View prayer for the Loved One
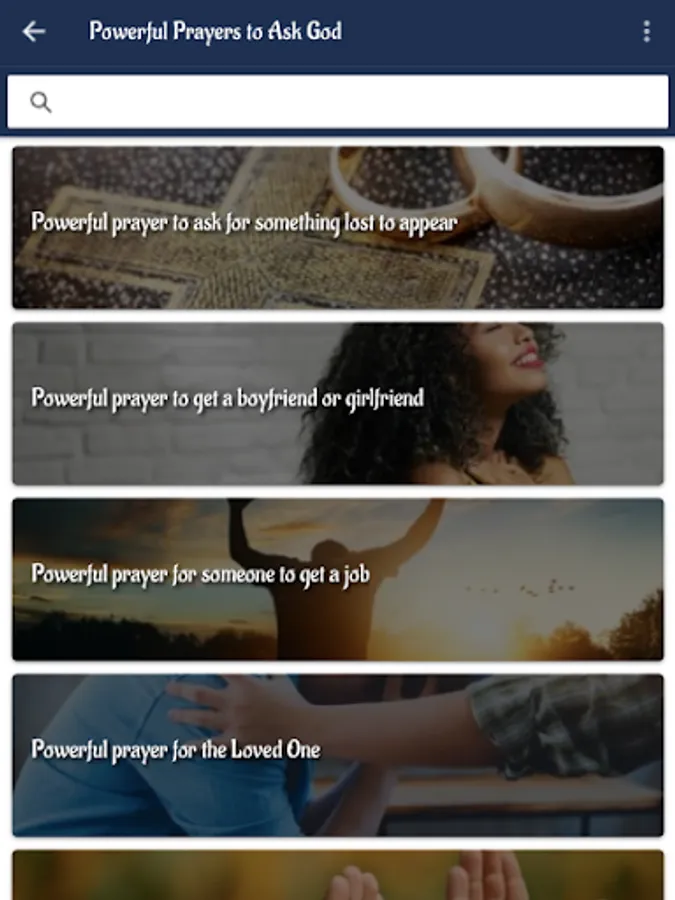Viewport: 675px width, 900px height. 338,755
